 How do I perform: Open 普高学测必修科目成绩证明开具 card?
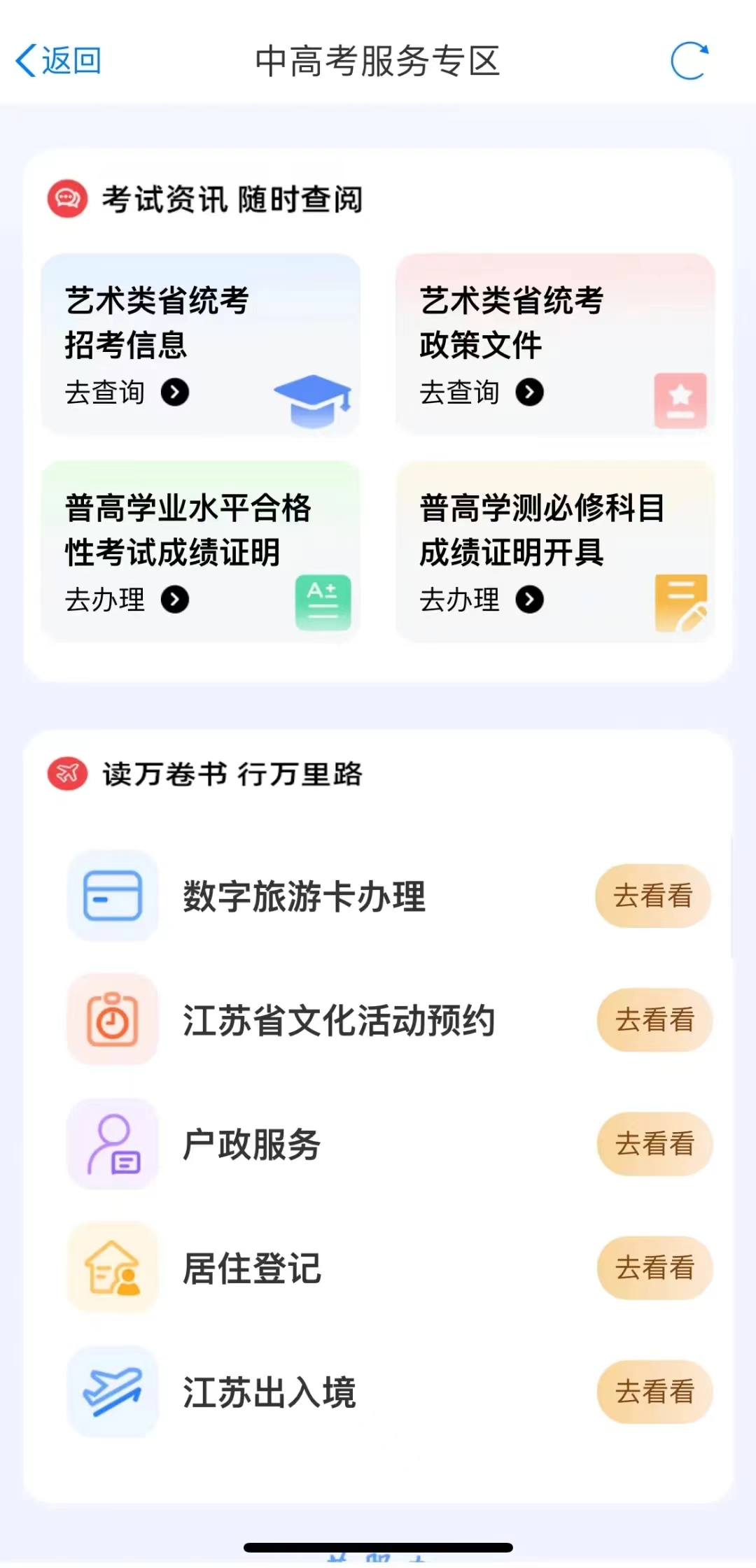[555, 551]
